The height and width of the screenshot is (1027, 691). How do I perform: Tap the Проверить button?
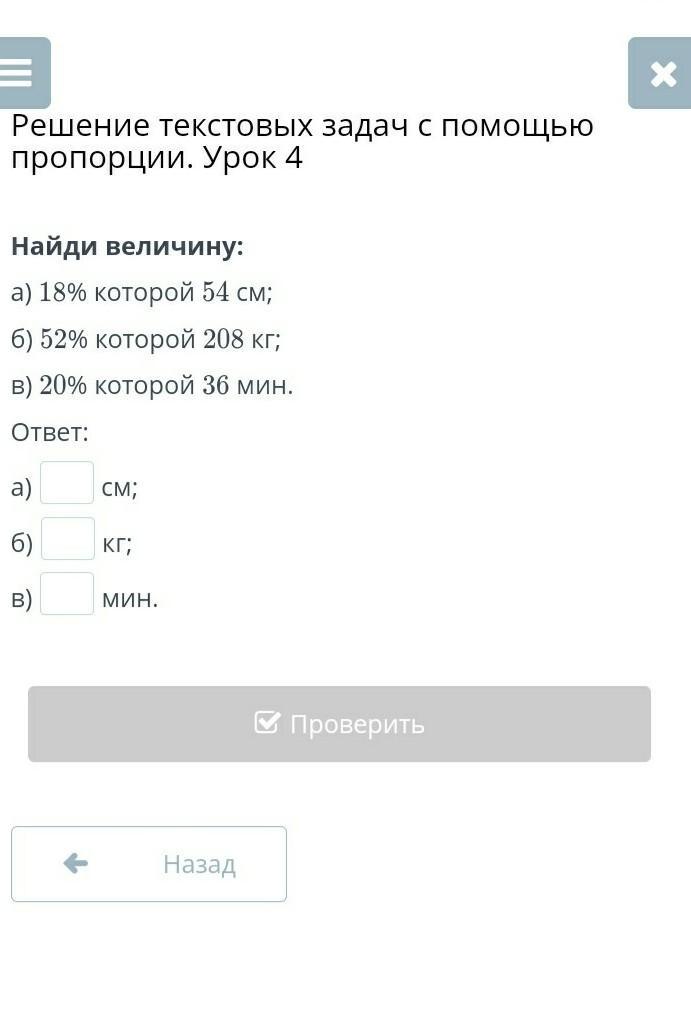(x=339, y=724)
